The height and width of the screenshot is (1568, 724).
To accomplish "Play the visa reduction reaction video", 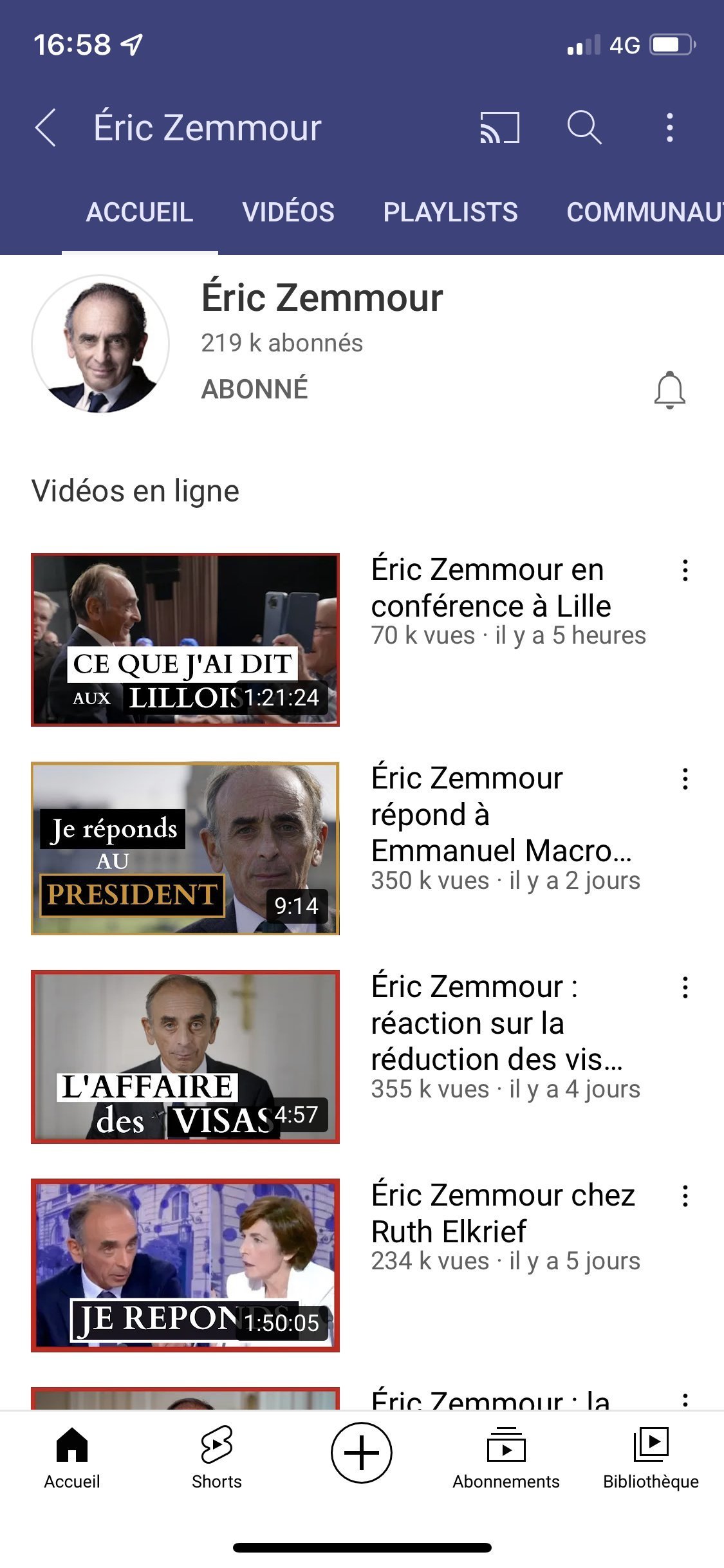I will pos(185,1056).
